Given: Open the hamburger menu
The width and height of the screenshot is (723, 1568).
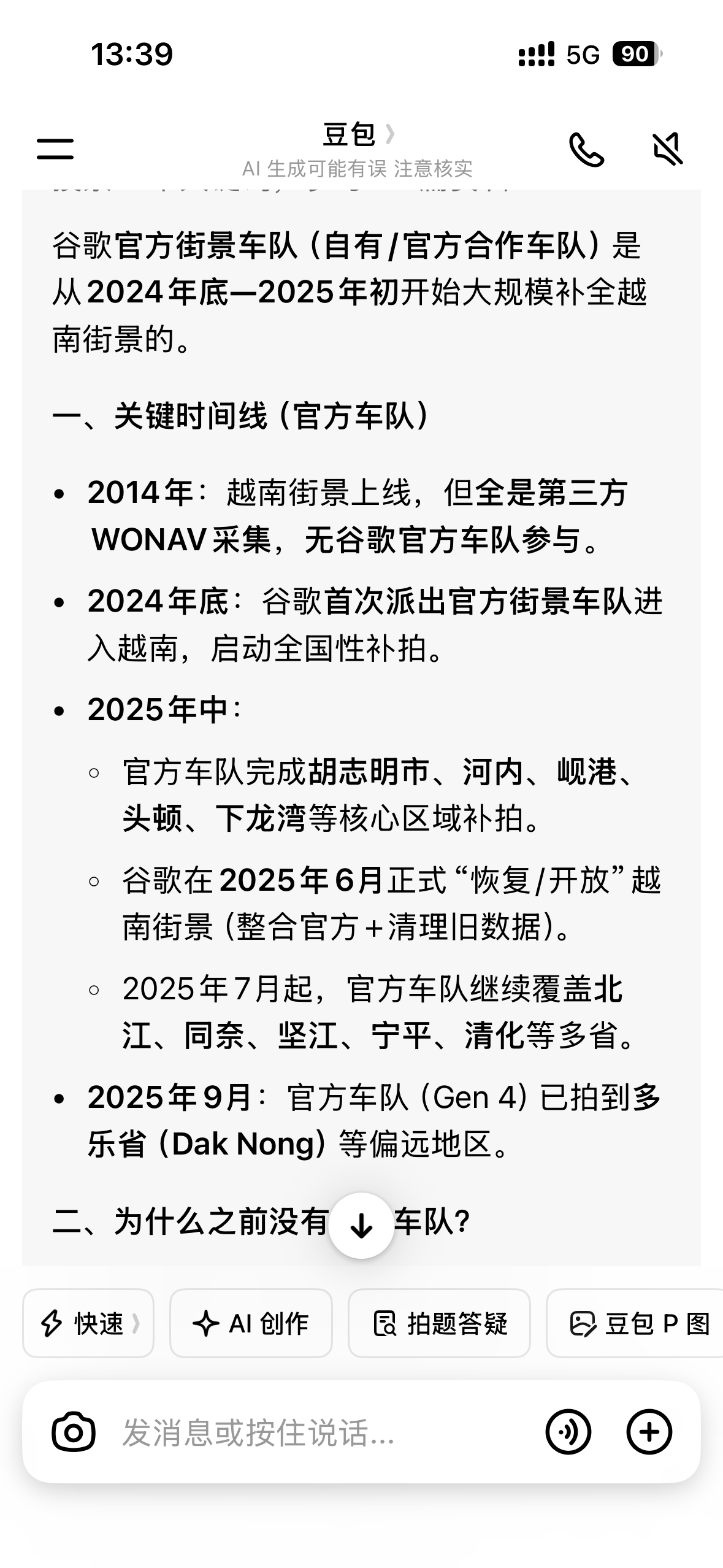Looking at the screenshot, I should [55, 149].
